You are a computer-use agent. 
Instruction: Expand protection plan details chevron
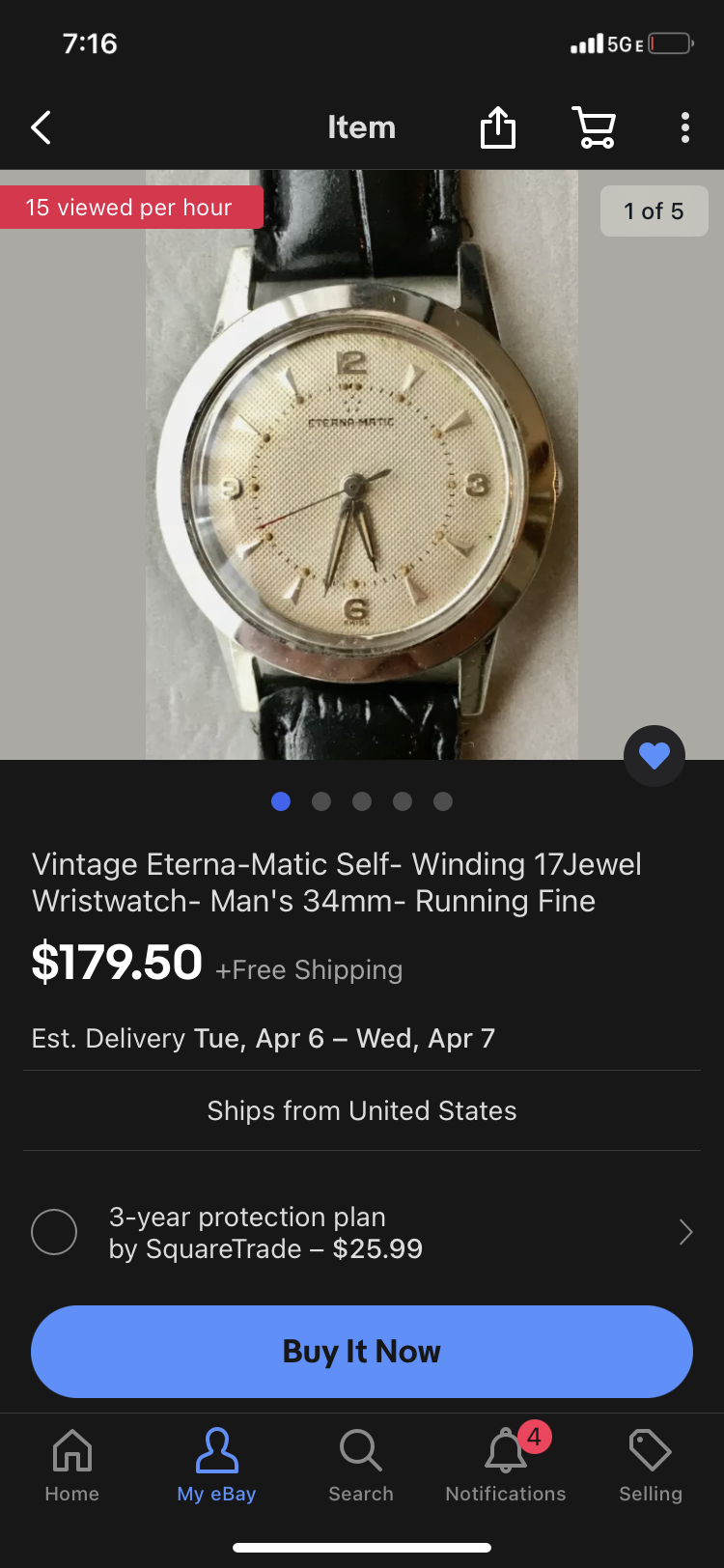click(685, 1232)
